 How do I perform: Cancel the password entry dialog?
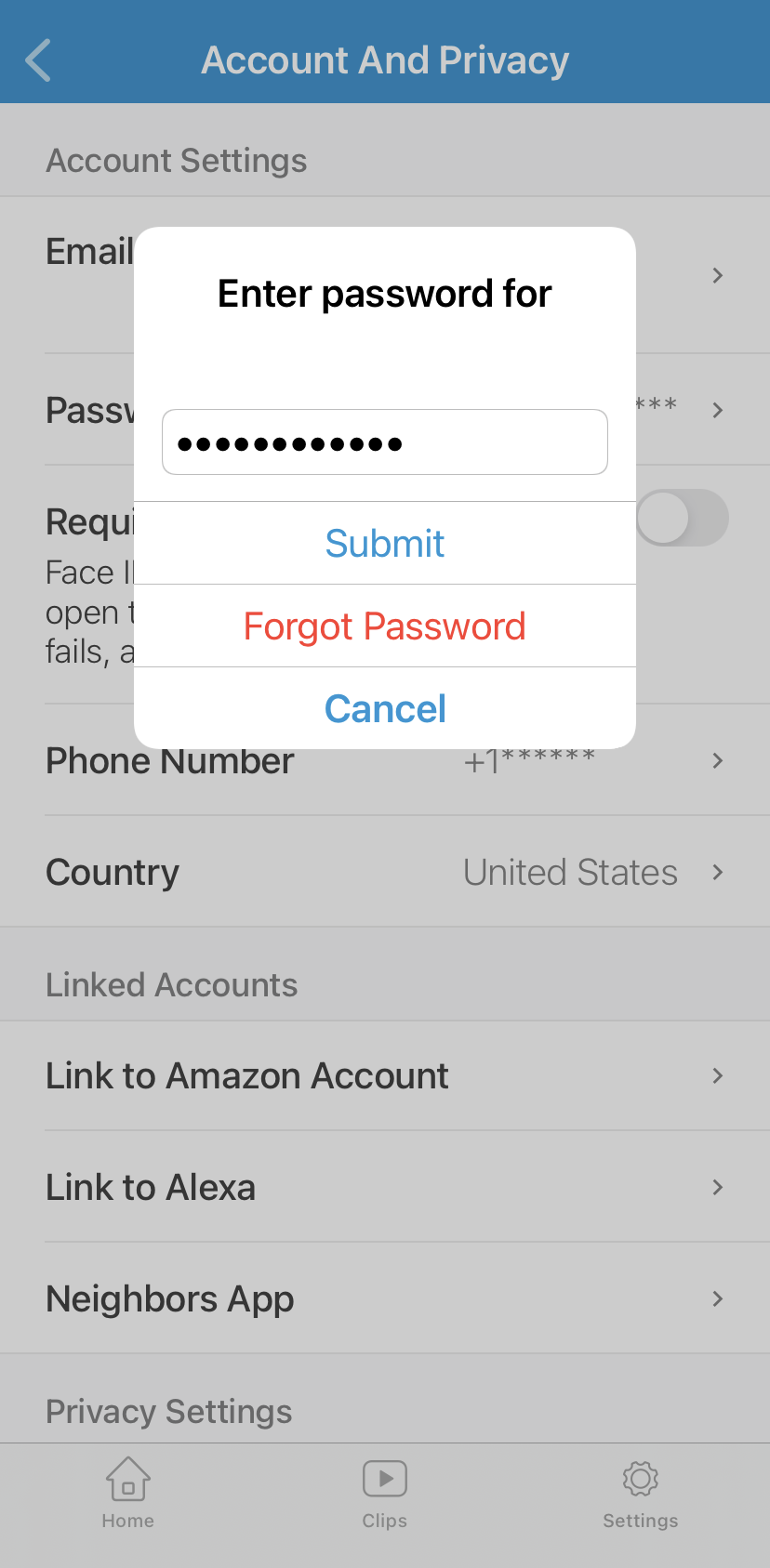384,708
